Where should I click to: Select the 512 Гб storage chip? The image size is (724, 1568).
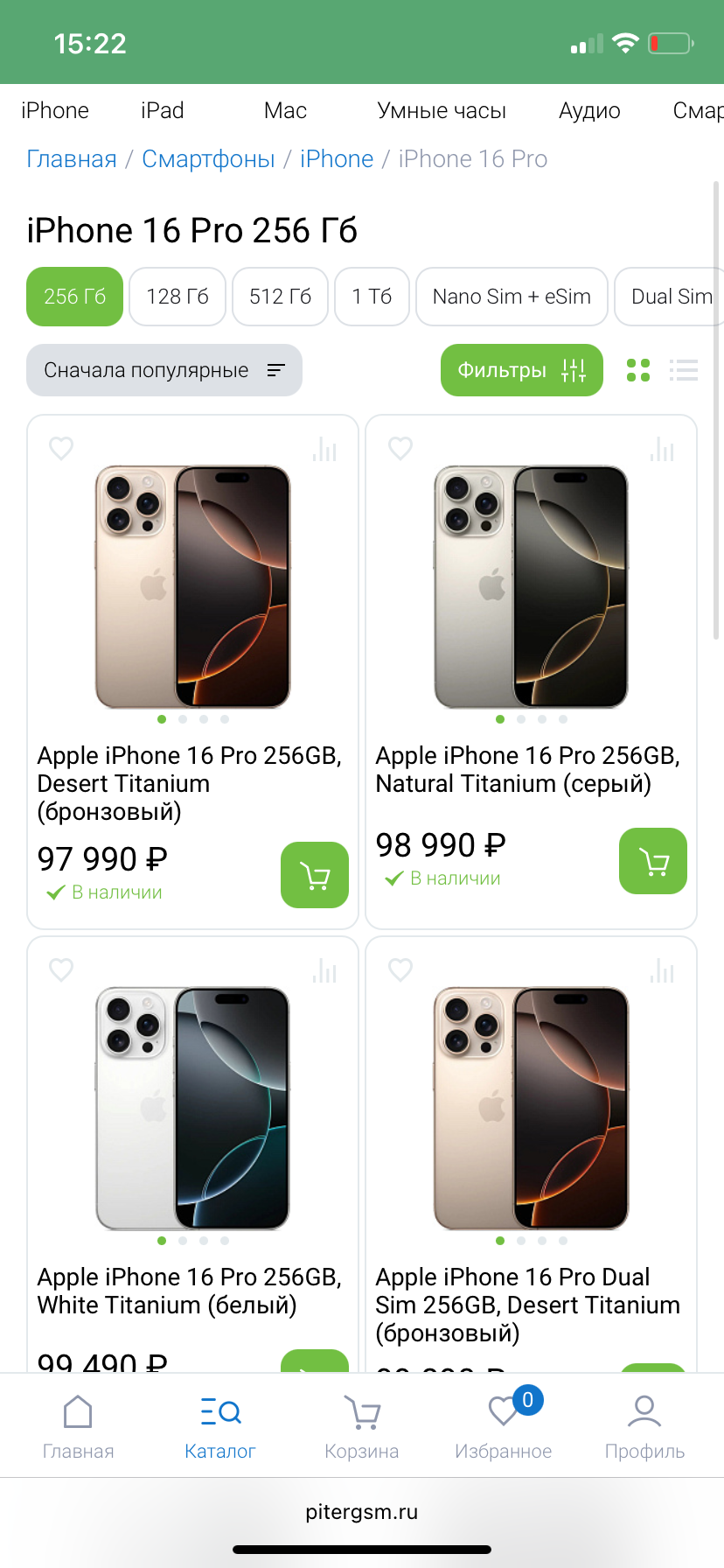[280, 297]
